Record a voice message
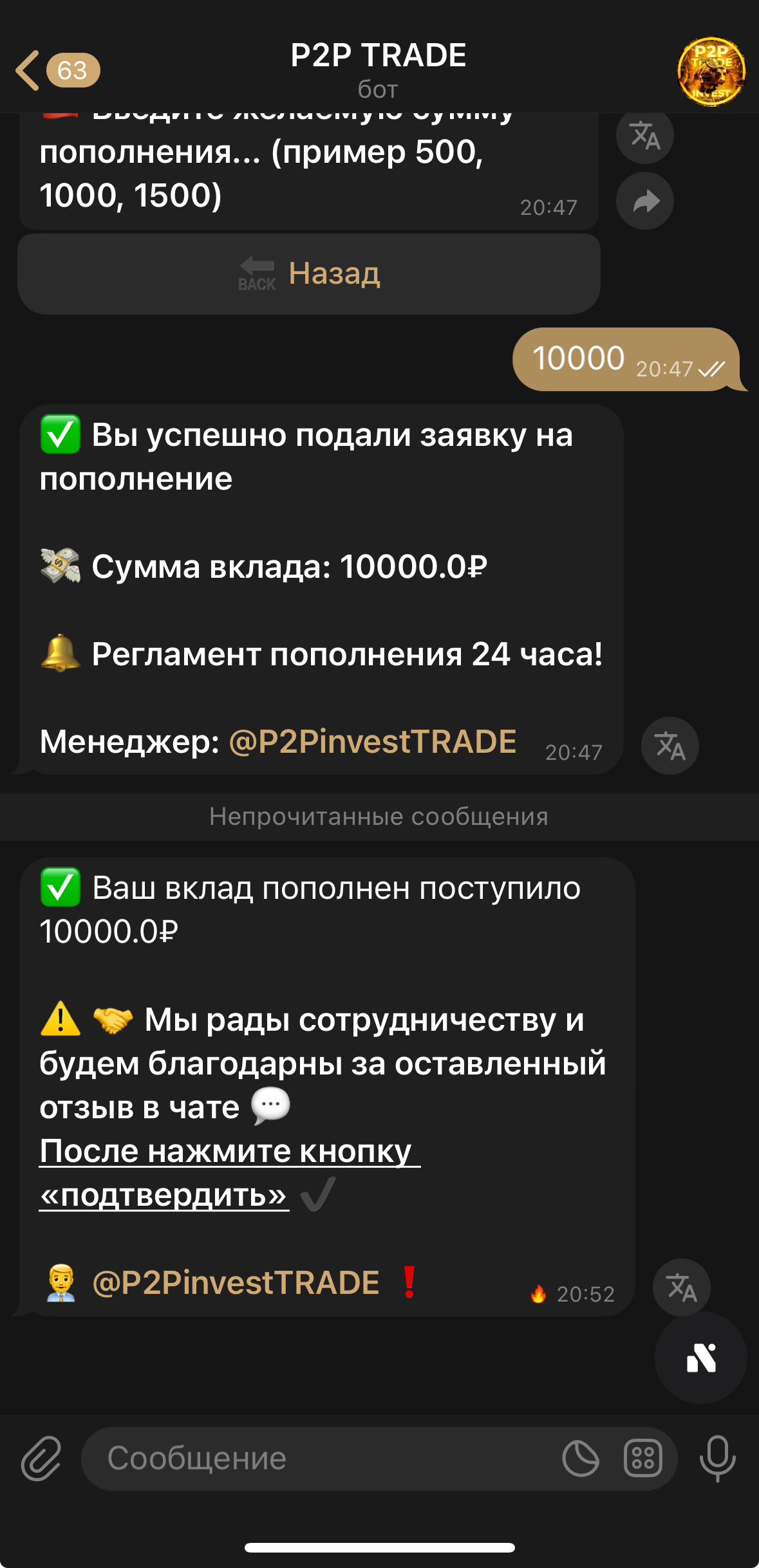Viewport: 759px width, 1568px height. (717, 1458)
